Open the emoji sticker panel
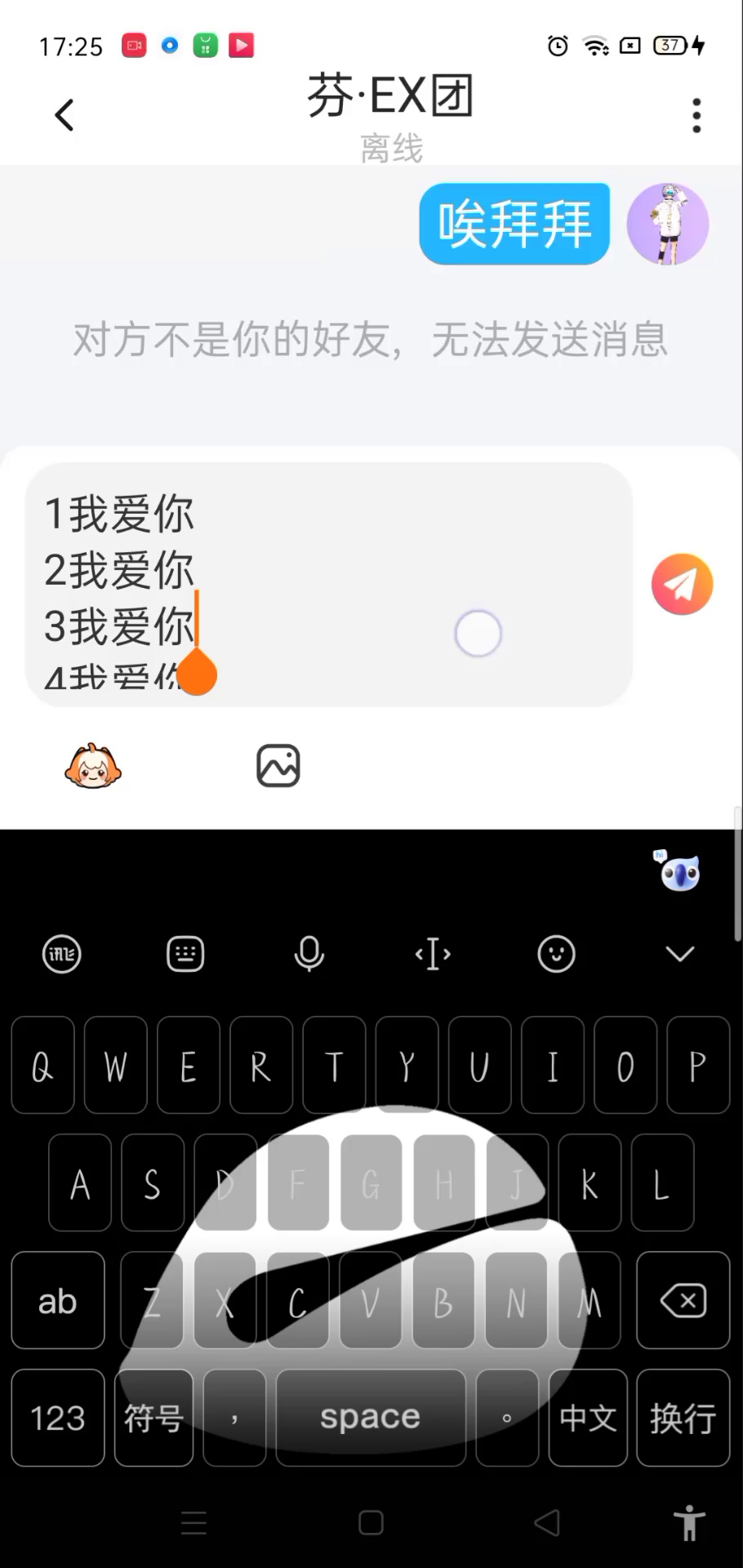Screen dimensions: 743x1568 click(x=93, y=766)
